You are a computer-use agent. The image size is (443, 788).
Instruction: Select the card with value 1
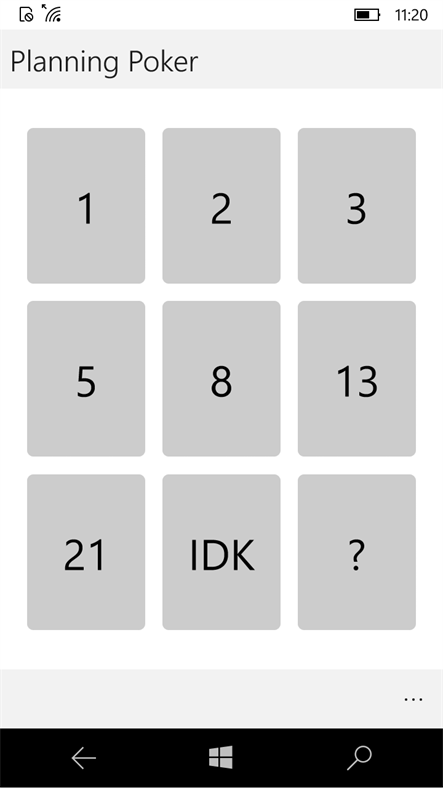click(x=86, y=206)
